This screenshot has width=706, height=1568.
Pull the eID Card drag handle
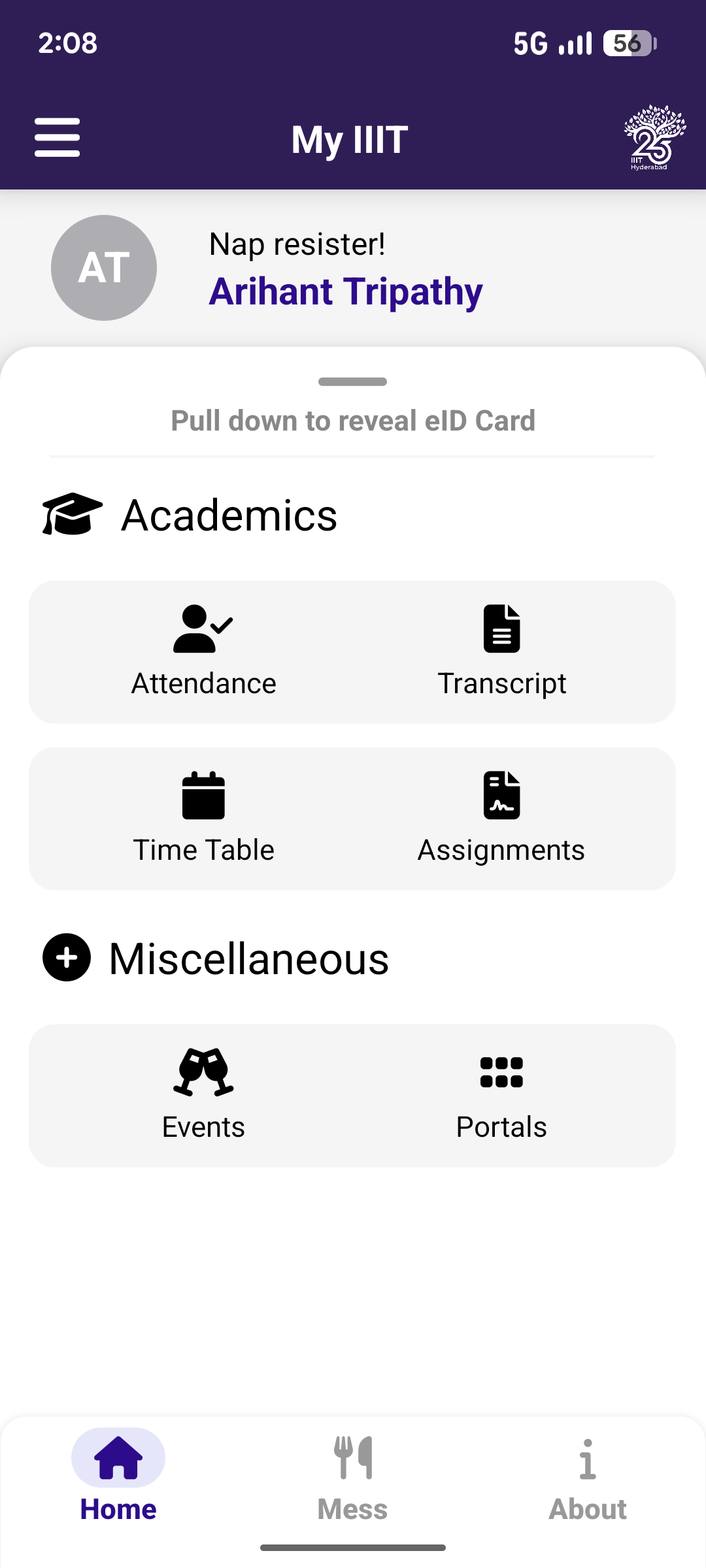(x=352, y=382)
